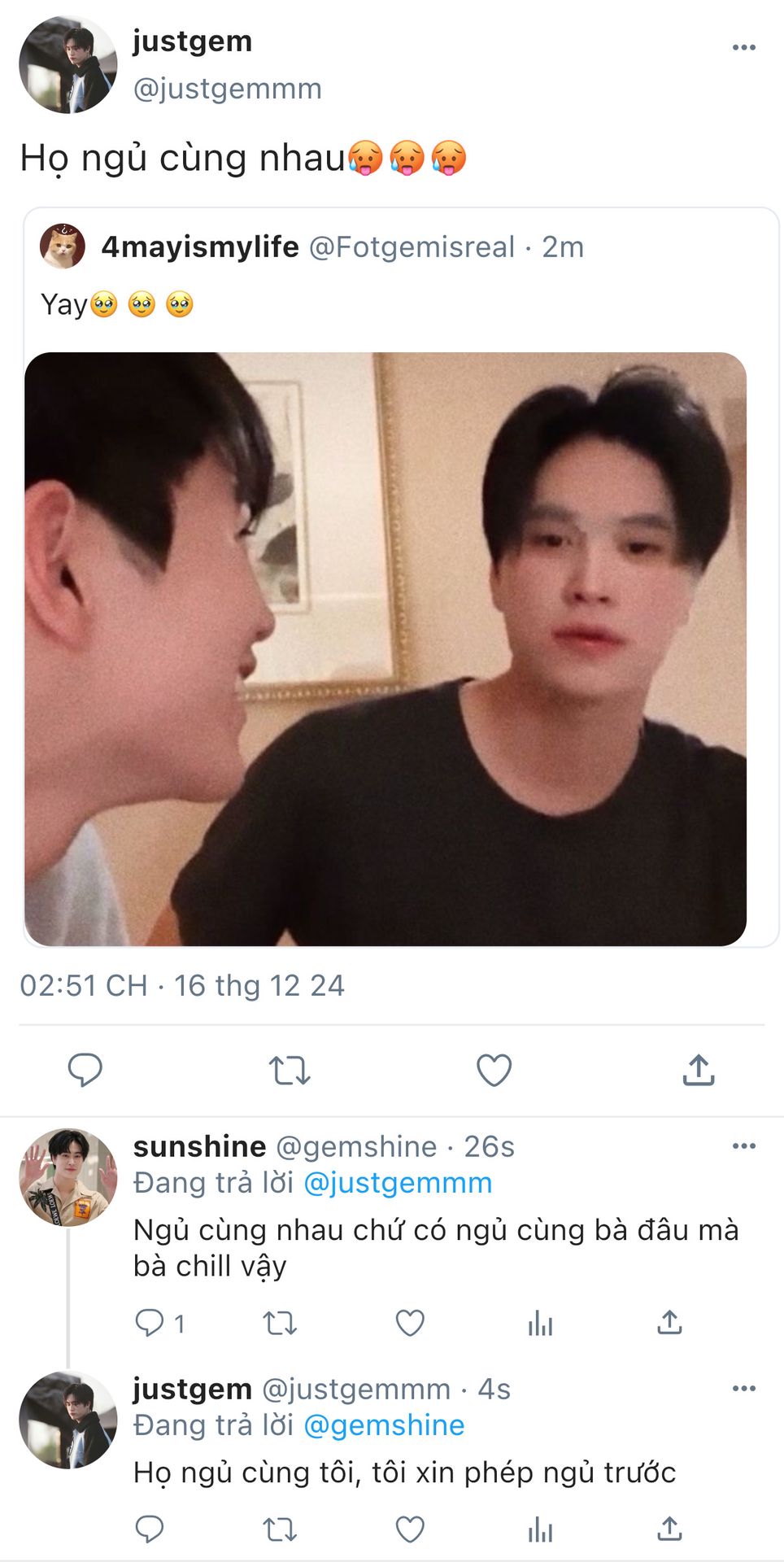
Task: View analytics of sunshine's reply
Action: click(x=540, y=1323)
